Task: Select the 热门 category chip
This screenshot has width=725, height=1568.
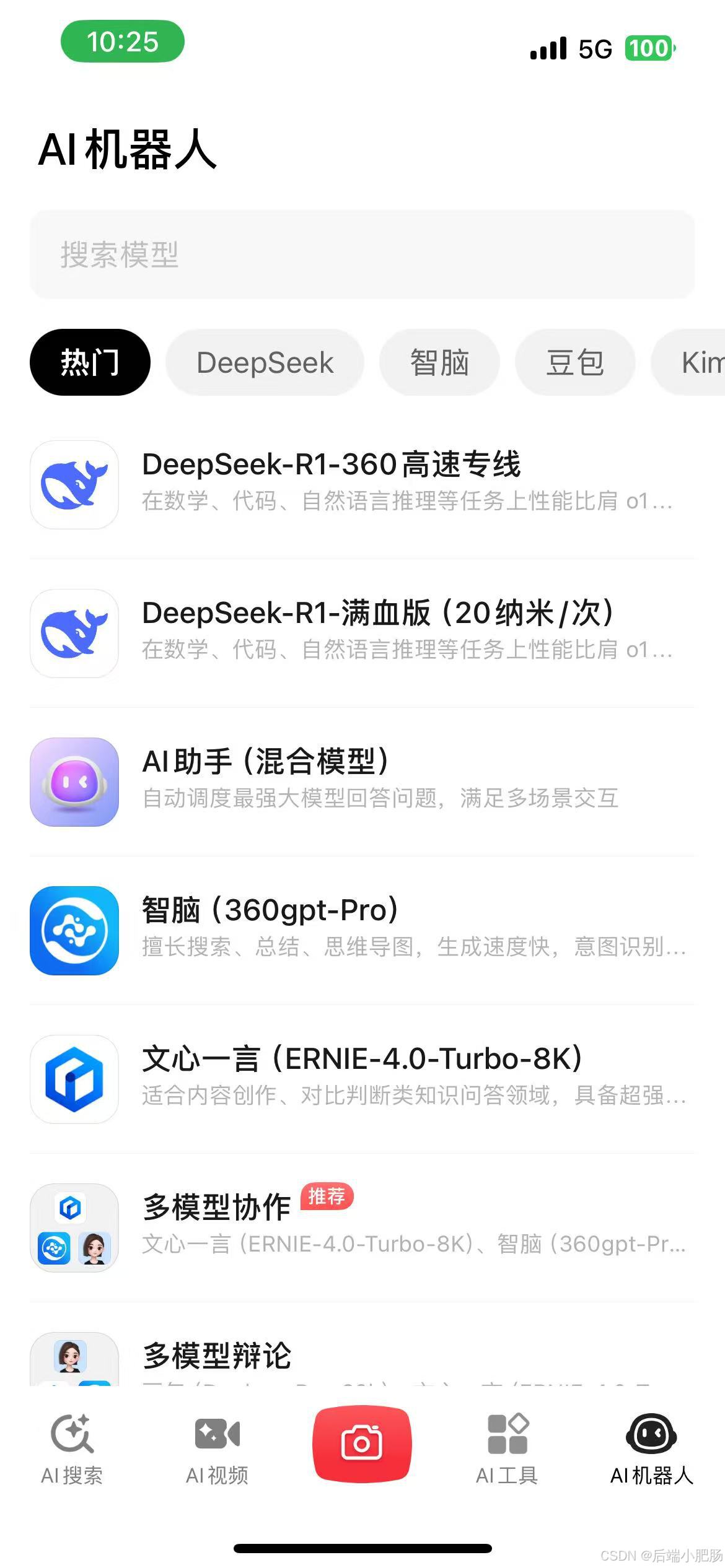Action: coord(89,362)
